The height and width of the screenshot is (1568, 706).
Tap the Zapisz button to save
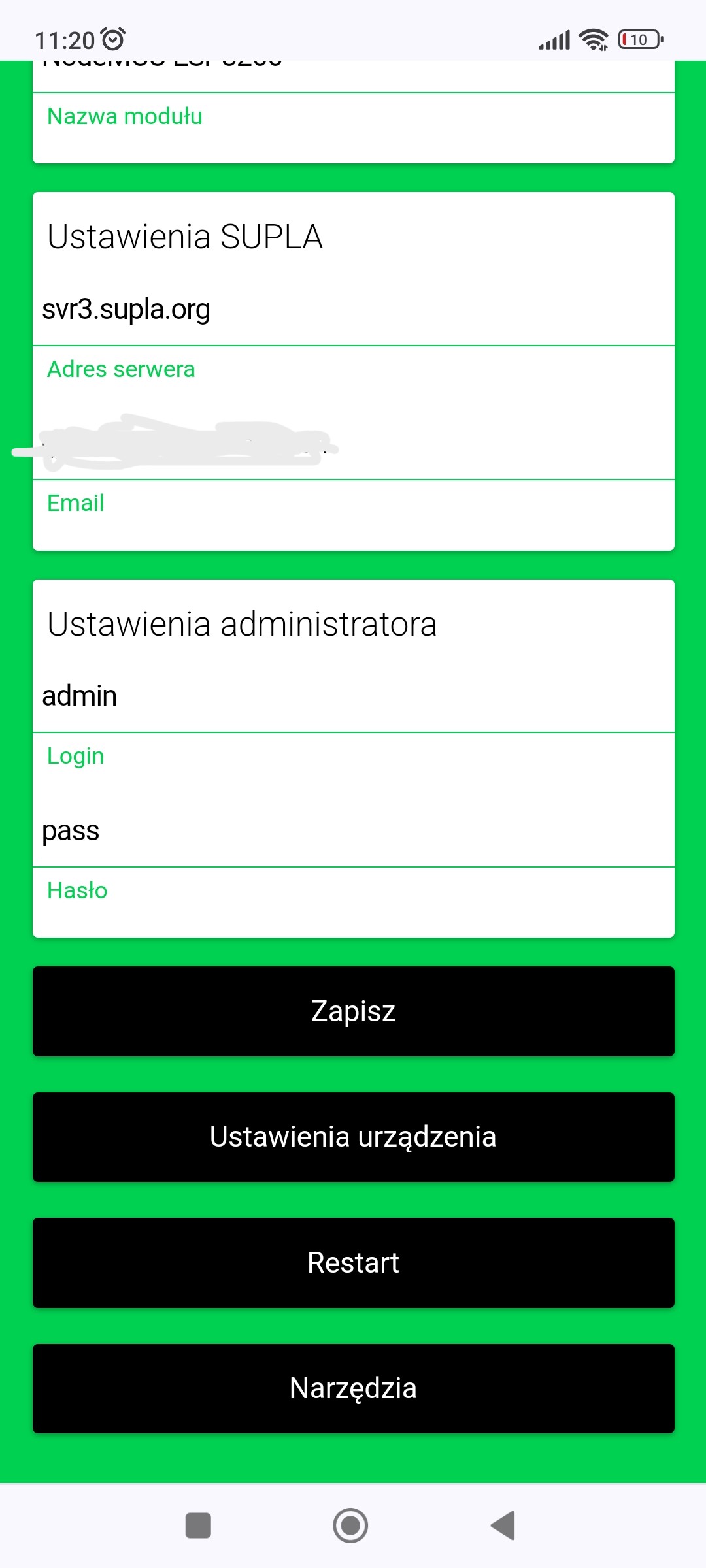coord(353,1011)
